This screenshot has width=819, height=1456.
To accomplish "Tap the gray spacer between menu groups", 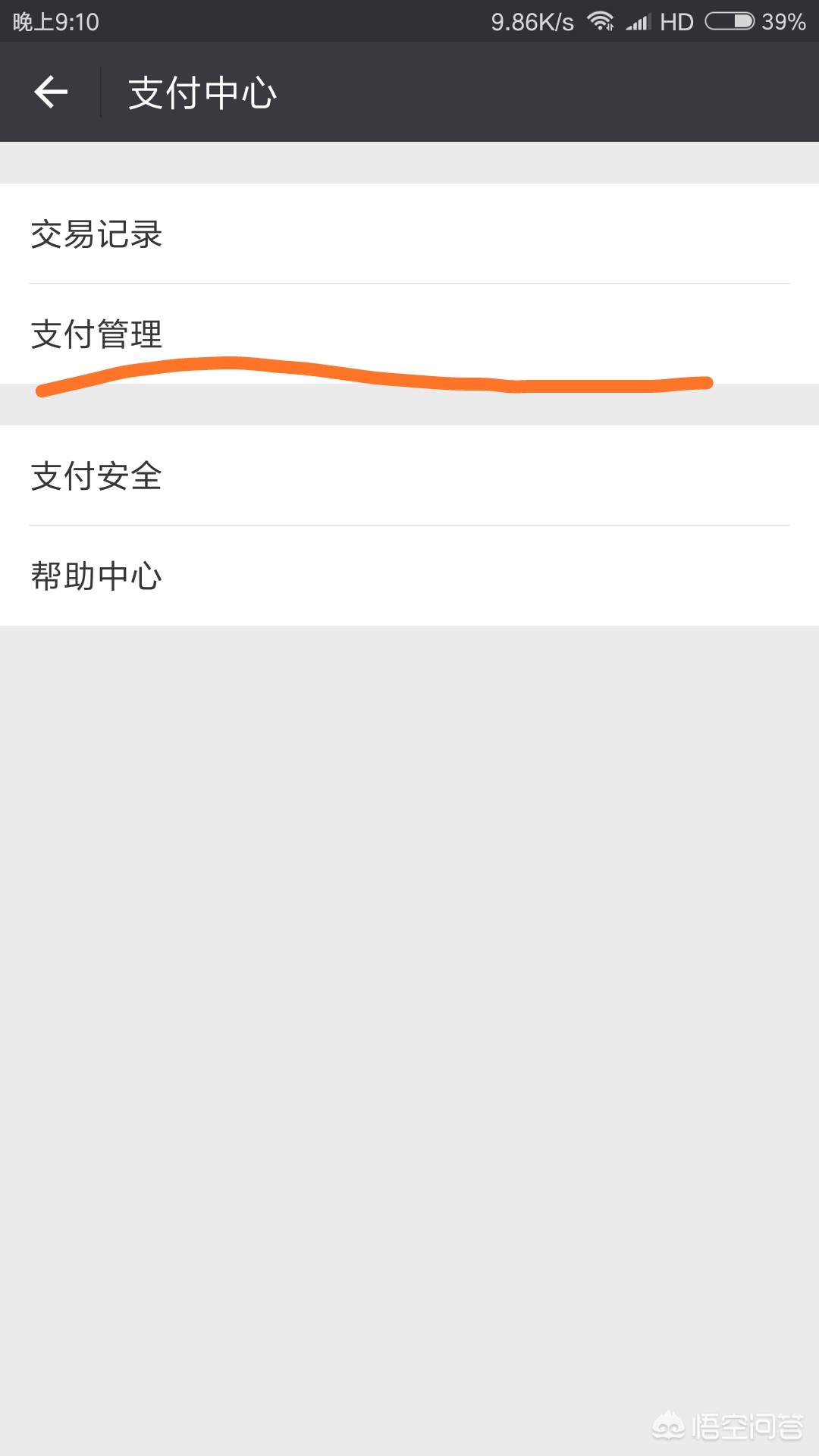I will 409,406.
